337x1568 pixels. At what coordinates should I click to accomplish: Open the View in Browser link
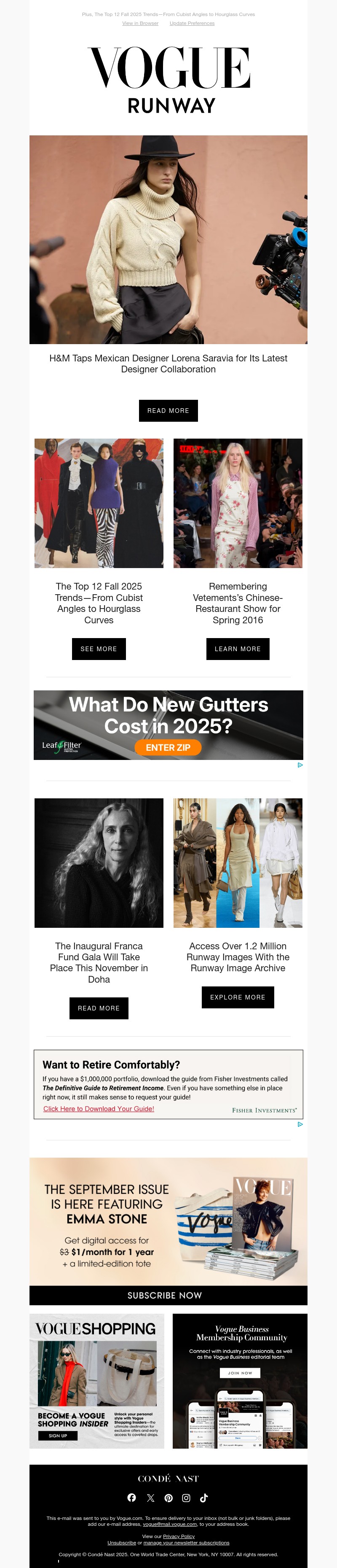(x=140, y=23)
